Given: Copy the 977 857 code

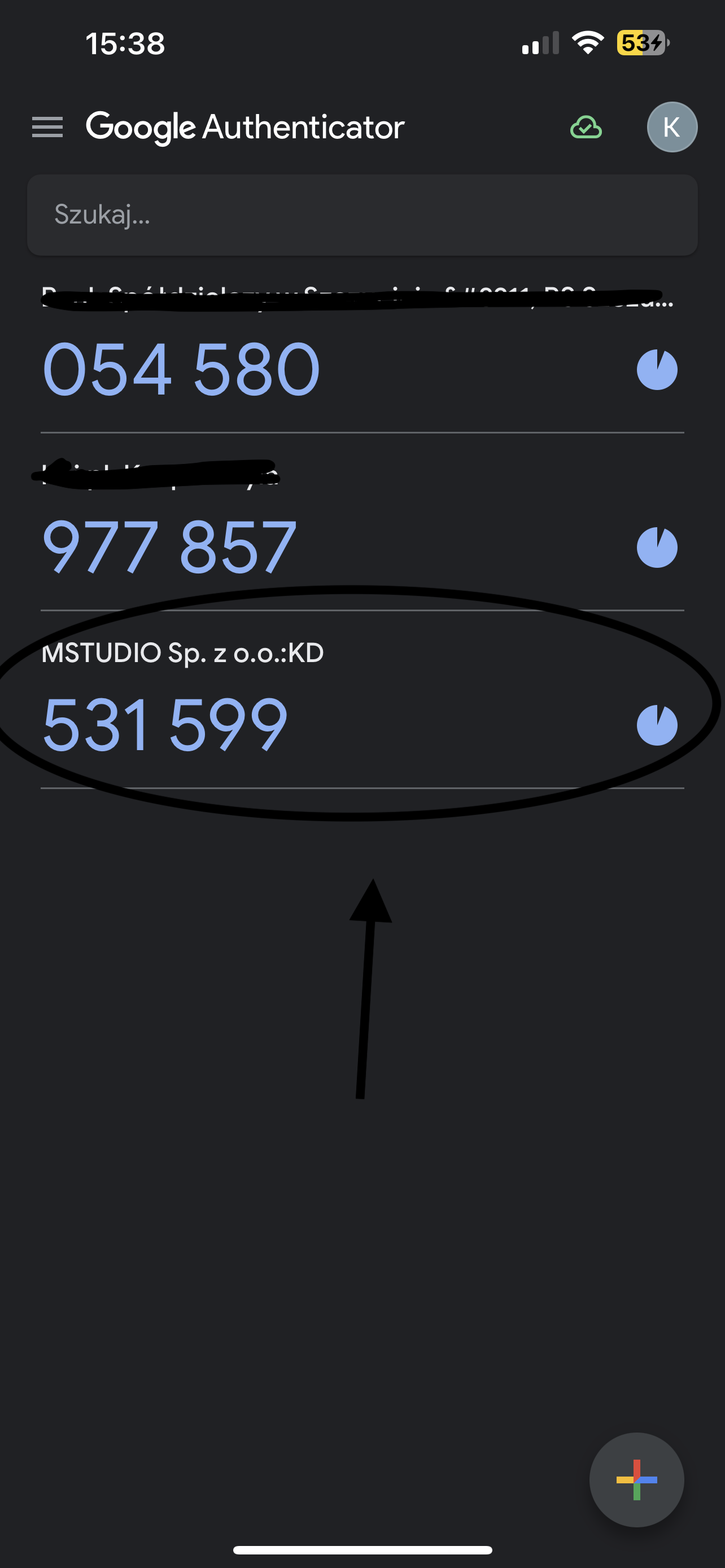Looking at the screenshot, I should tap(169, 546).
